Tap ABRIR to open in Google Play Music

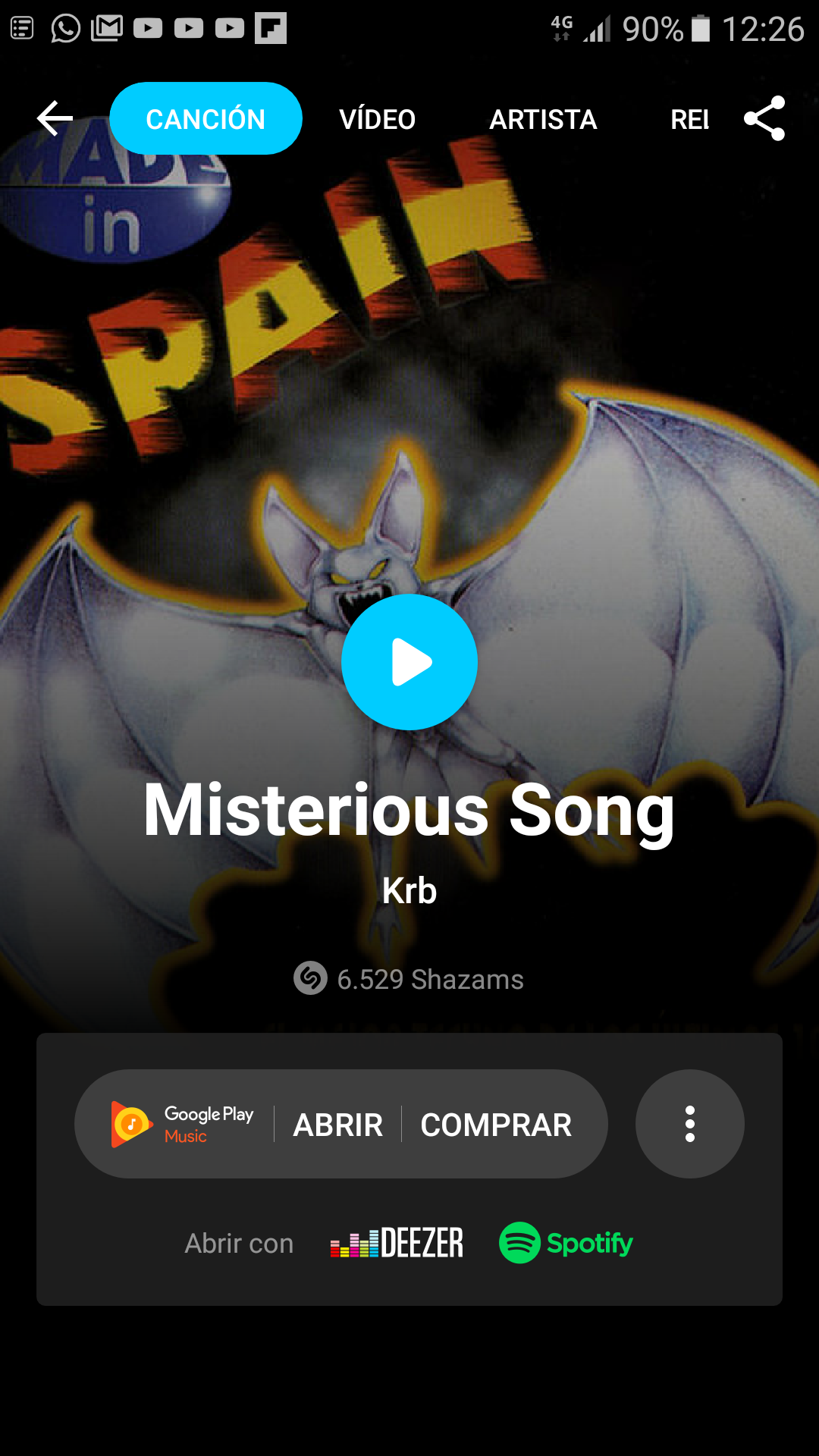(338, 1125)
